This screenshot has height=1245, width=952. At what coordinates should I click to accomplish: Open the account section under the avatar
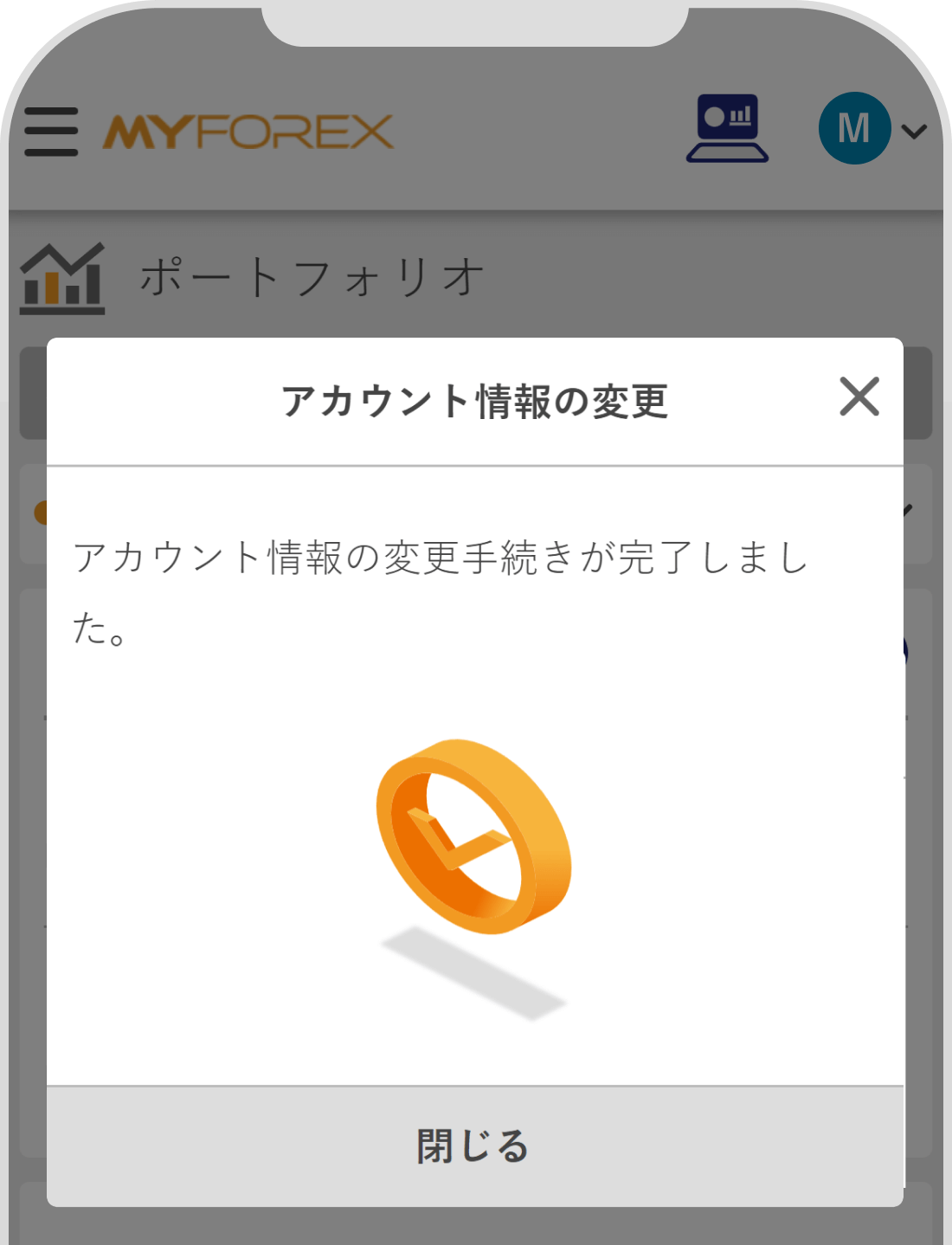point(853,127)
